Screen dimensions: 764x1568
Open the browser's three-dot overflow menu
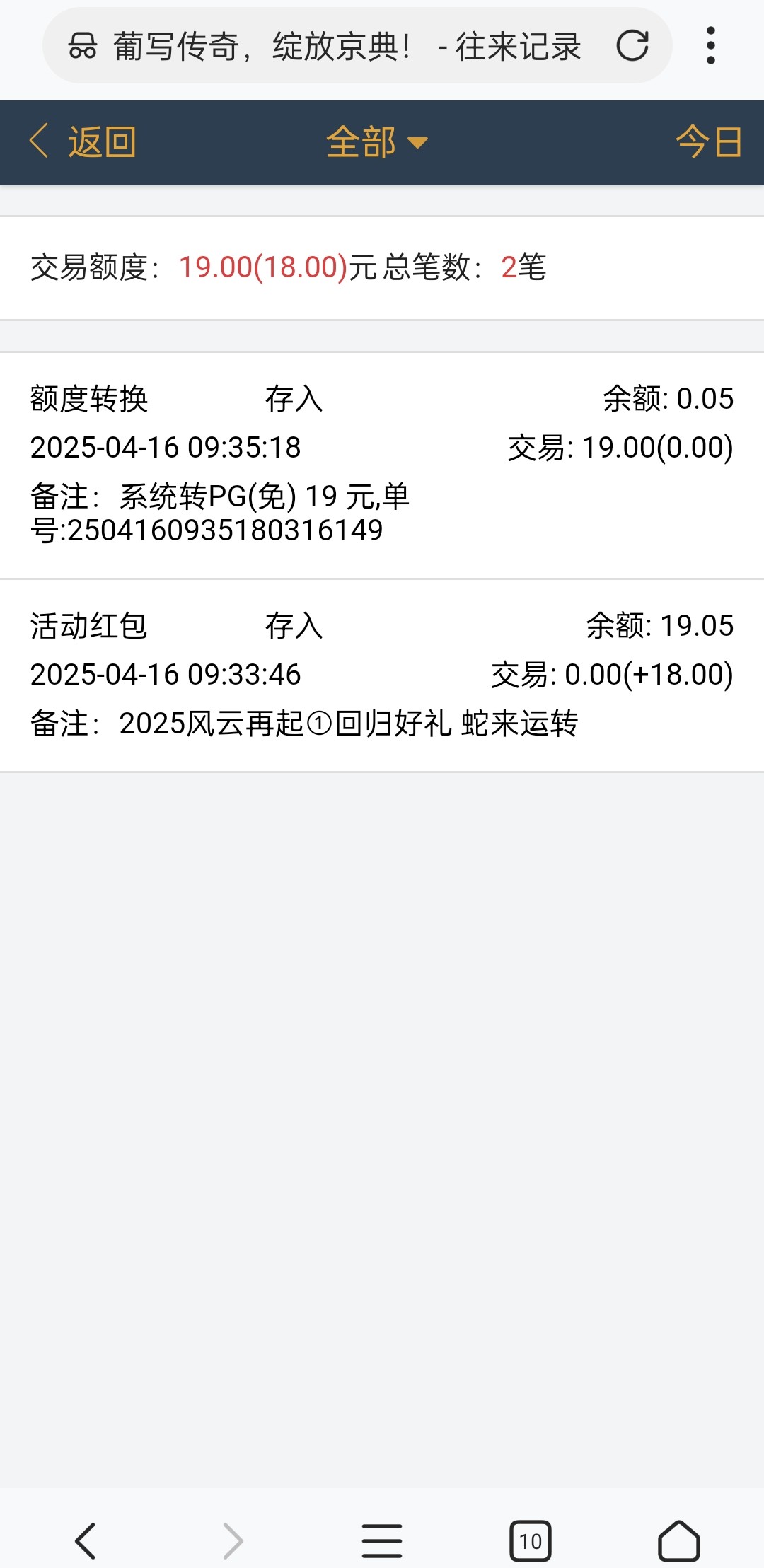(711, 46)
